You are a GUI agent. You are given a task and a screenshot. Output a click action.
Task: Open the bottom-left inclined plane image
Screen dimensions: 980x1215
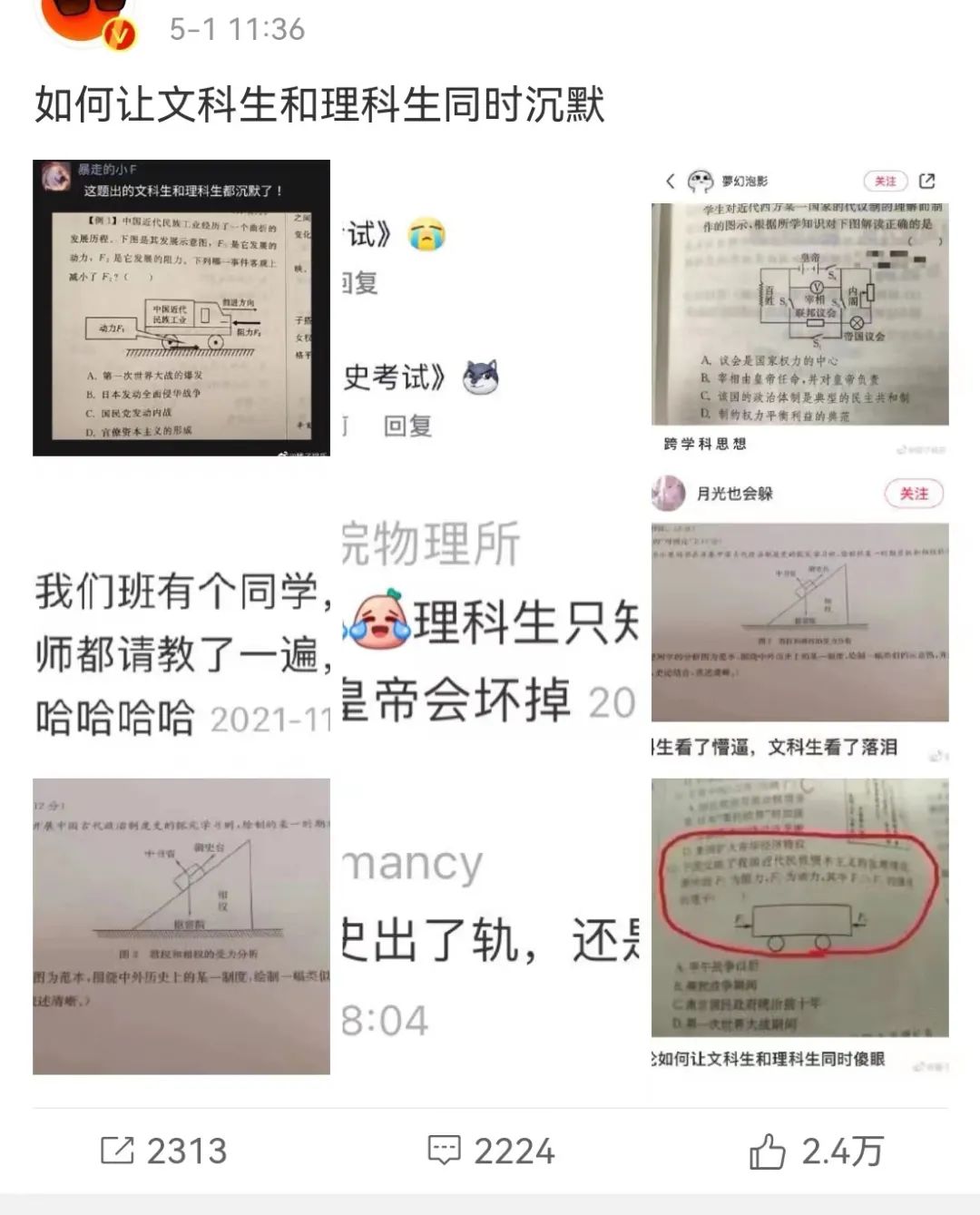[x=181, y=926]
